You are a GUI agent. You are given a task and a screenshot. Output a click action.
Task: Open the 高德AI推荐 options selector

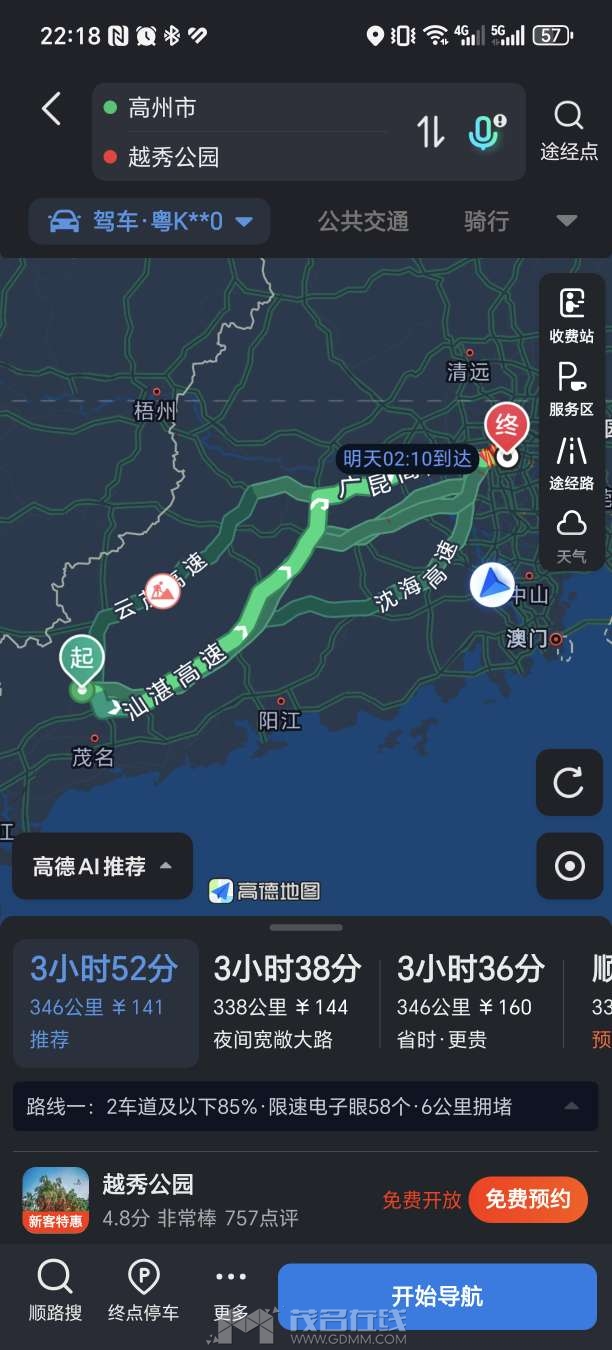[103, 866]
